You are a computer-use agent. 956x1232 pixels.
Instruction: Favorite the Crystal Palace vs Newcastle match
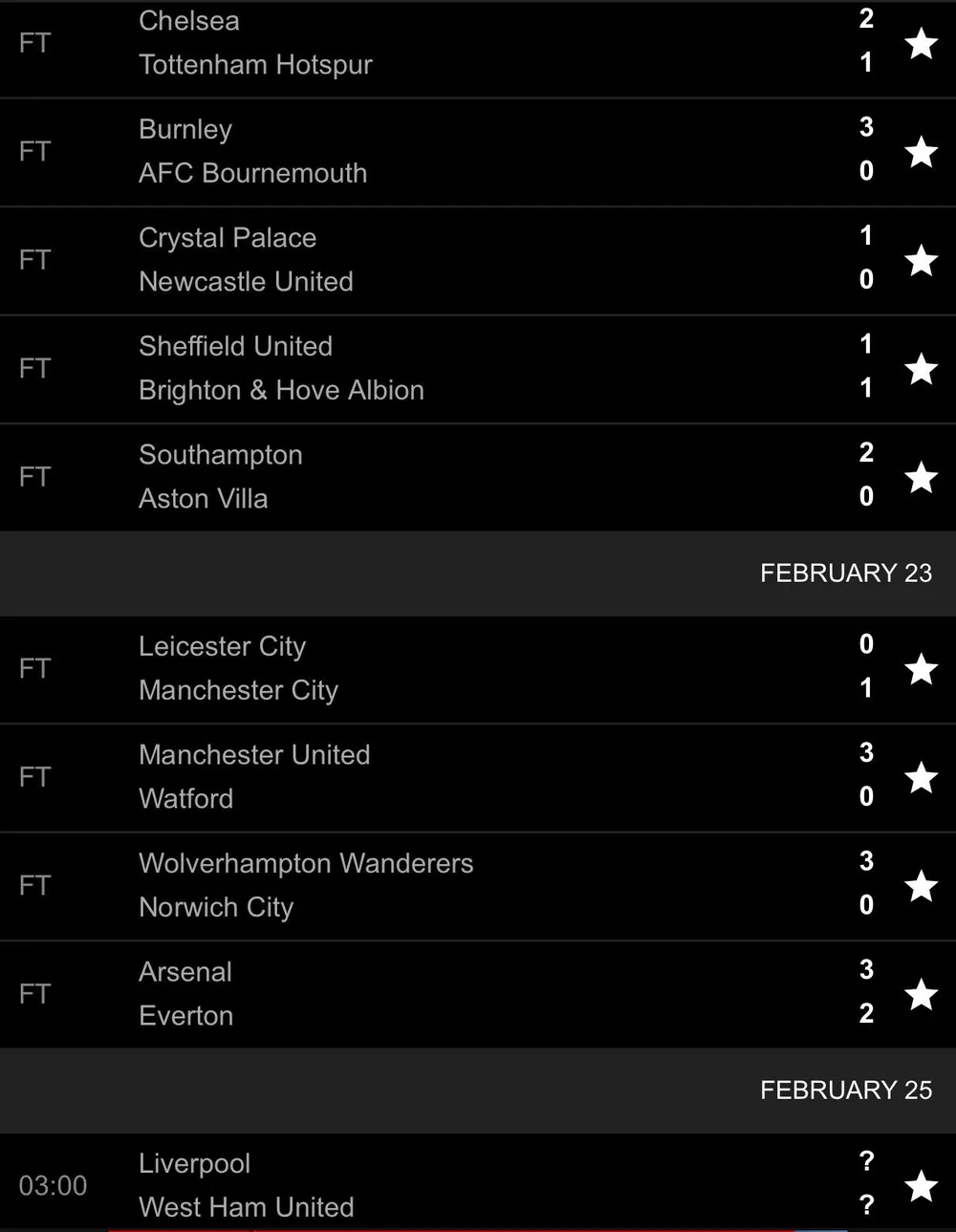[x=921, y=260]
